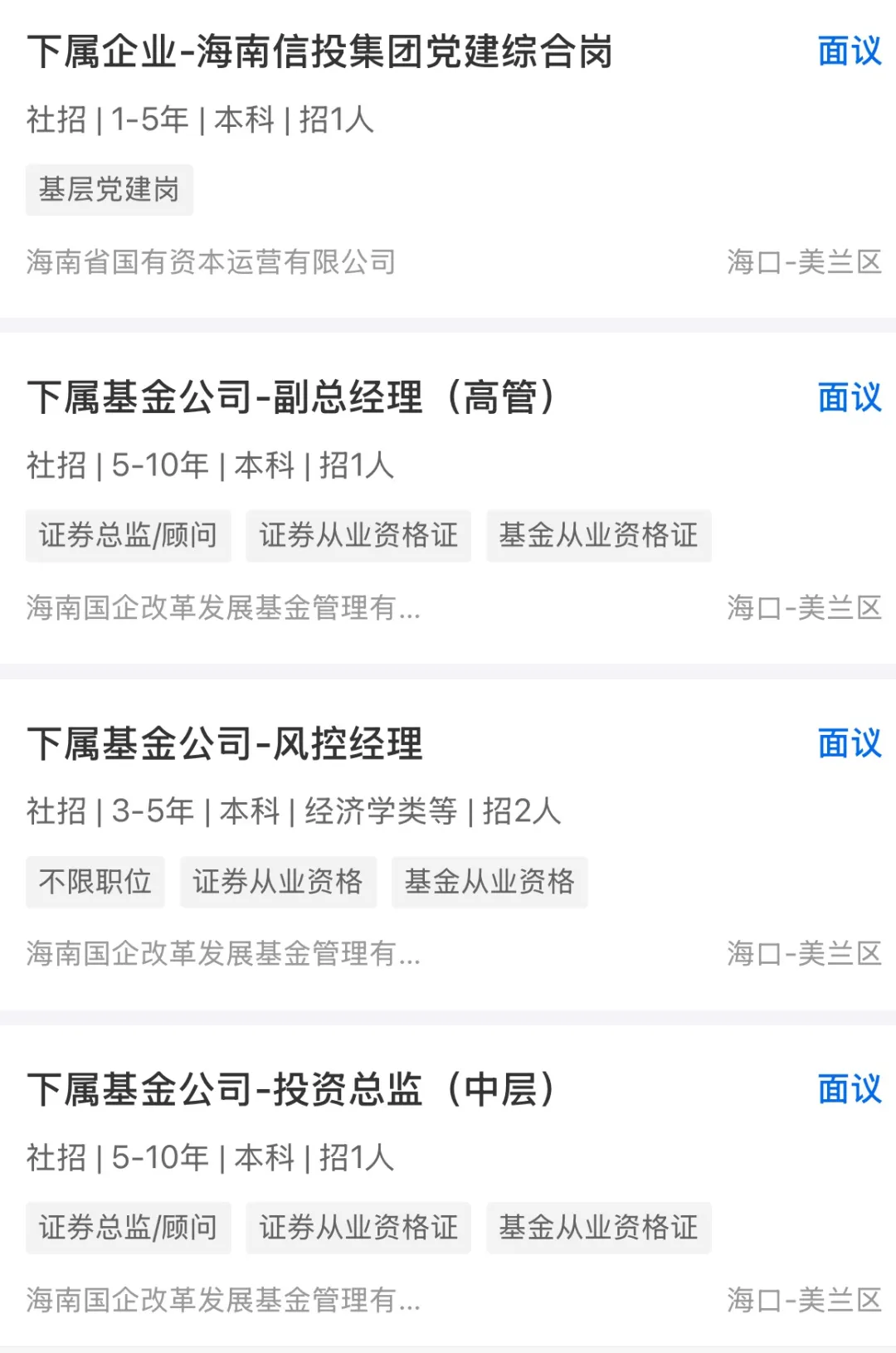Select the 投资总监（中层） job listing
Screen dimensions: 896x1353
tap(290, 1089)
